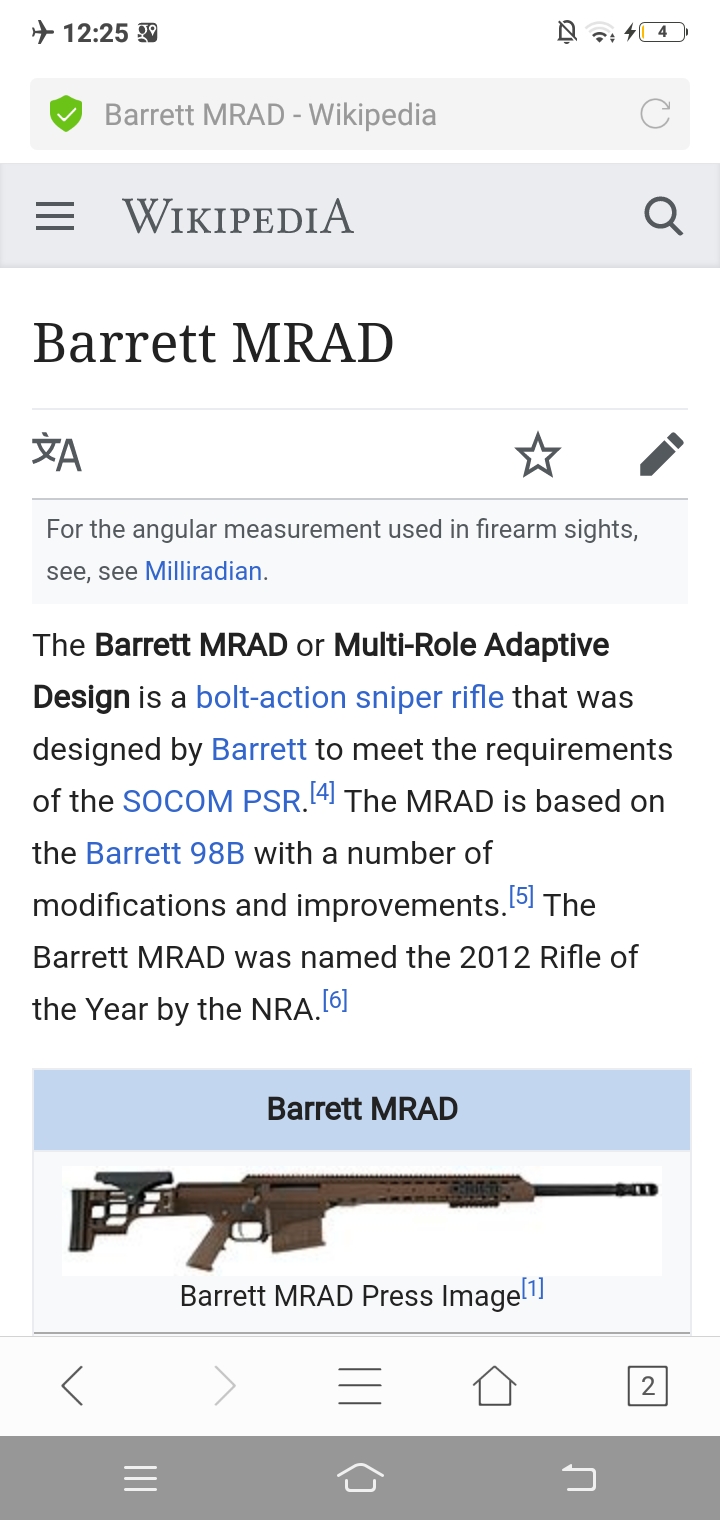Open the Milliradian link
The image size is (720, 1520).
pos(204,572)
